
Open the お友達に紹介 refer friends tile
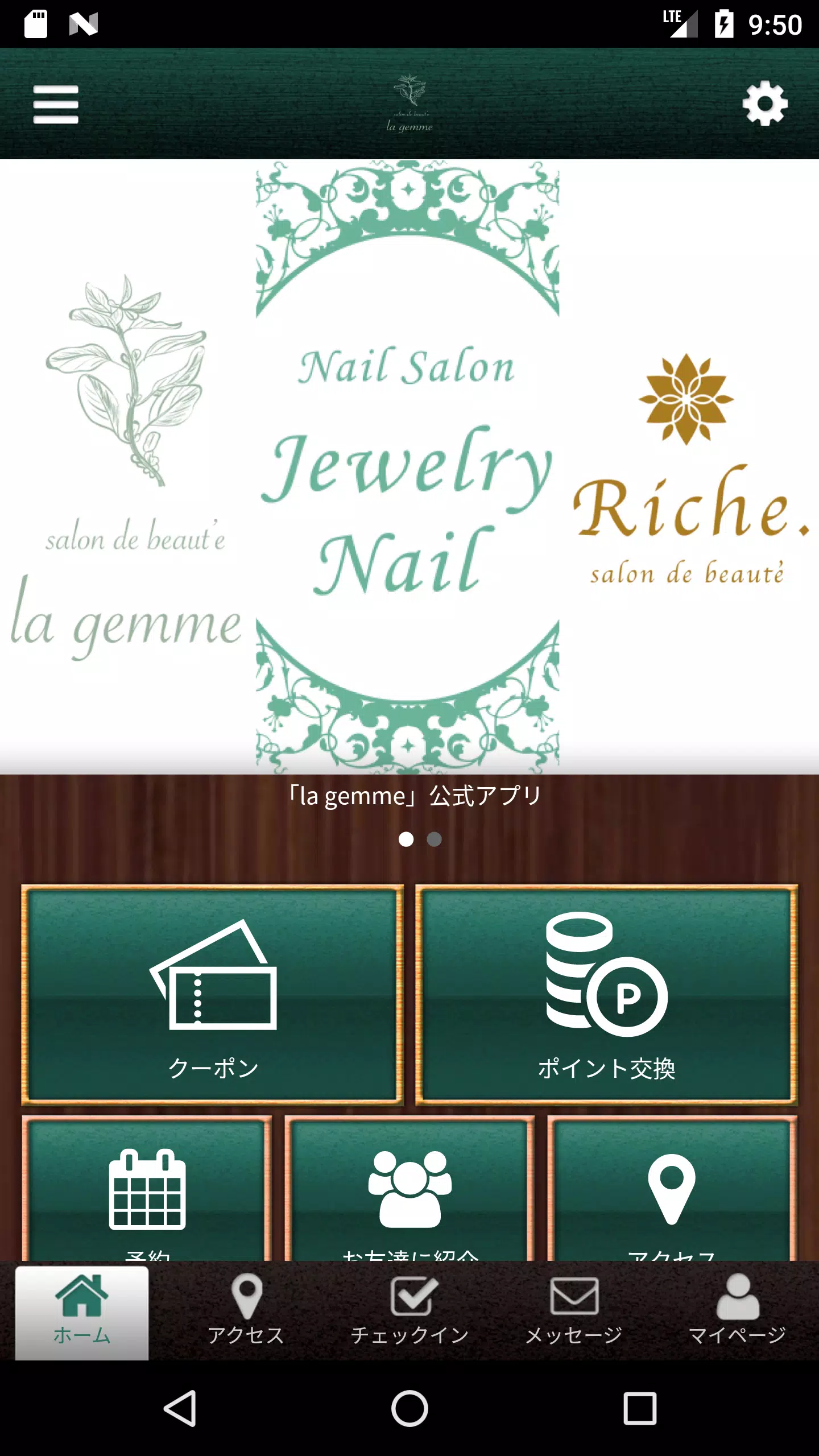(x=409, y=1189)
